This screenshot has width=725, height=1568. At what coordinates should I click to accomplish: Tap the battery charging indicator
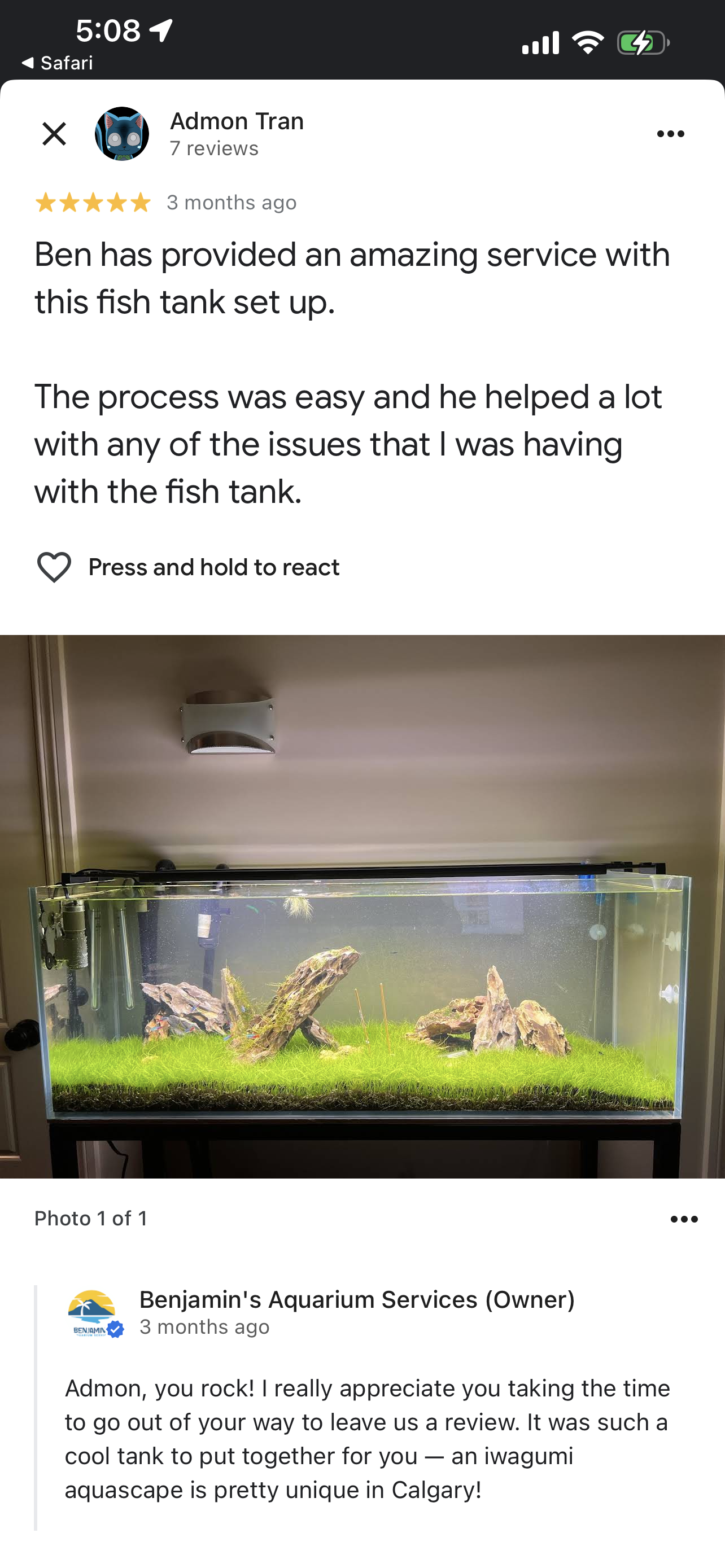pyautogui.click(x=643, y=41)
